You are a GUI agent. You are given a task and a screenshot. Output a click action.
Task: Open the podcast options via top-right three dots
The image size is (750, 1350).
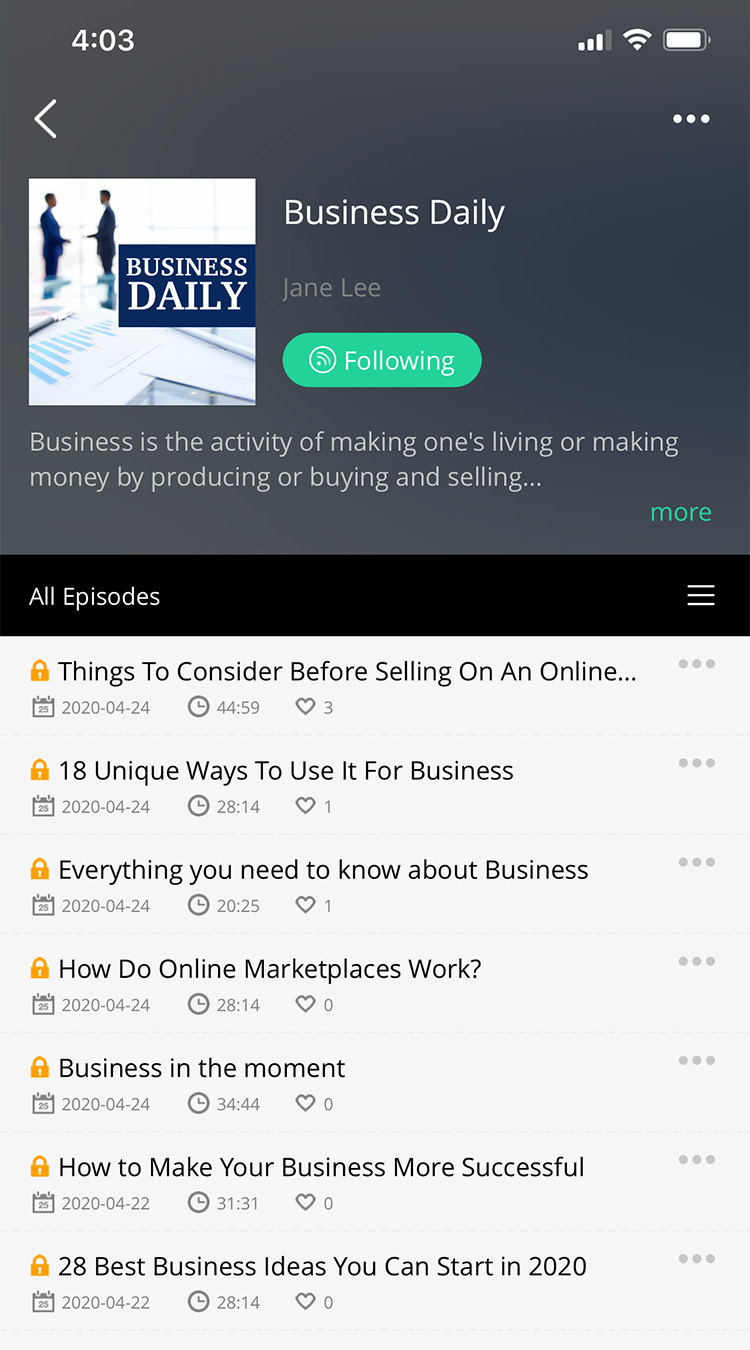[691, 118]
